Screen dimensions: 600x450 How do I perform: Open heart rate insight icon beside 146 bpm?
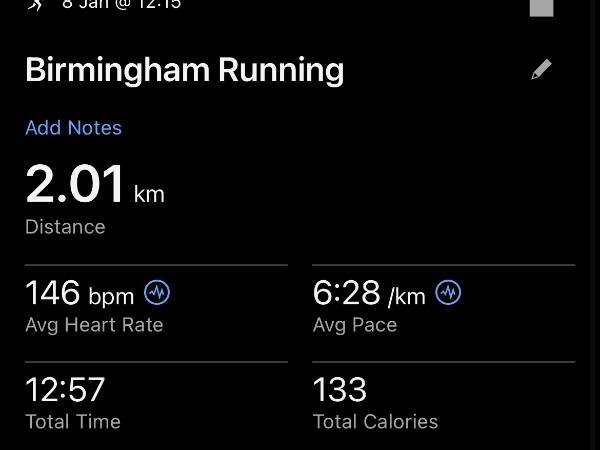click(157, 293)
